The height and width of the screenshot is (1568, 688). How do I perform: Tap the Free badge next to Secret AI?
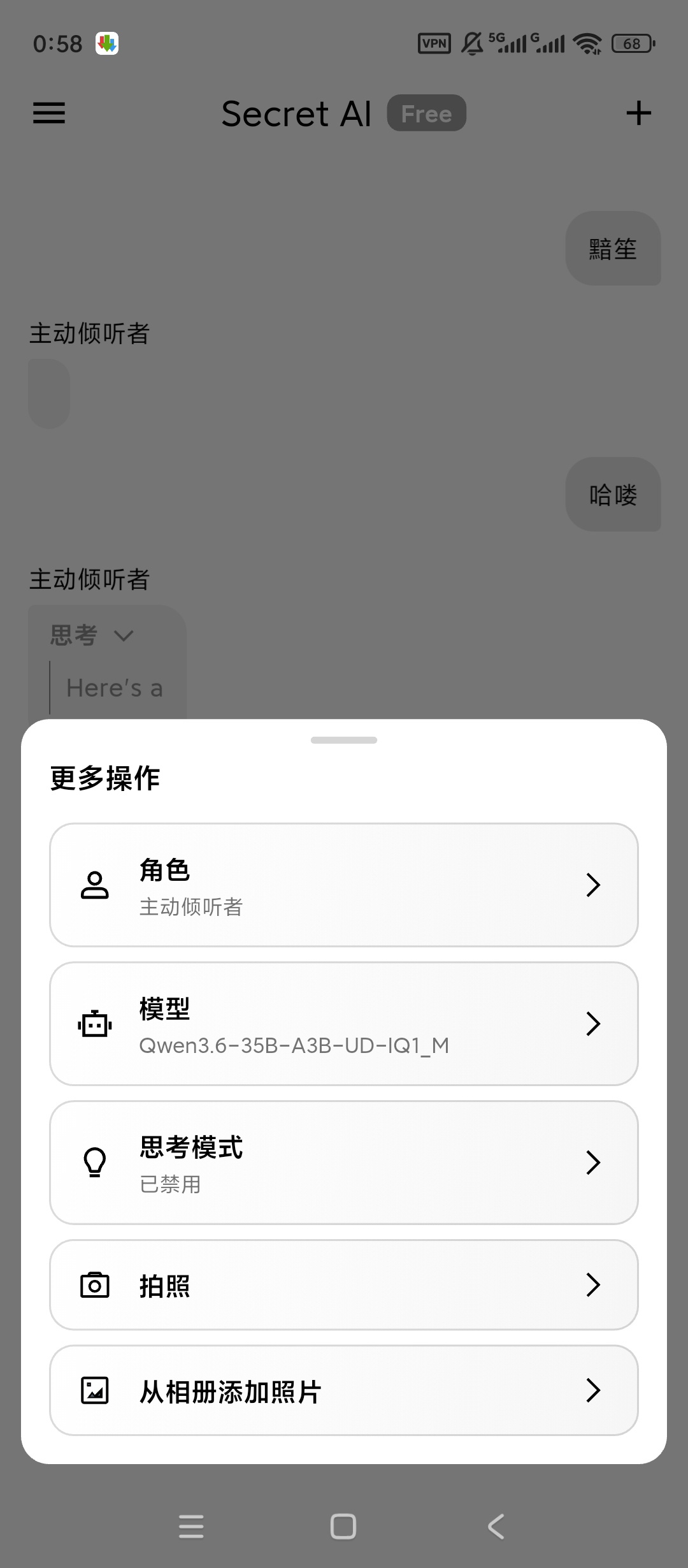(x=426, y=113)
